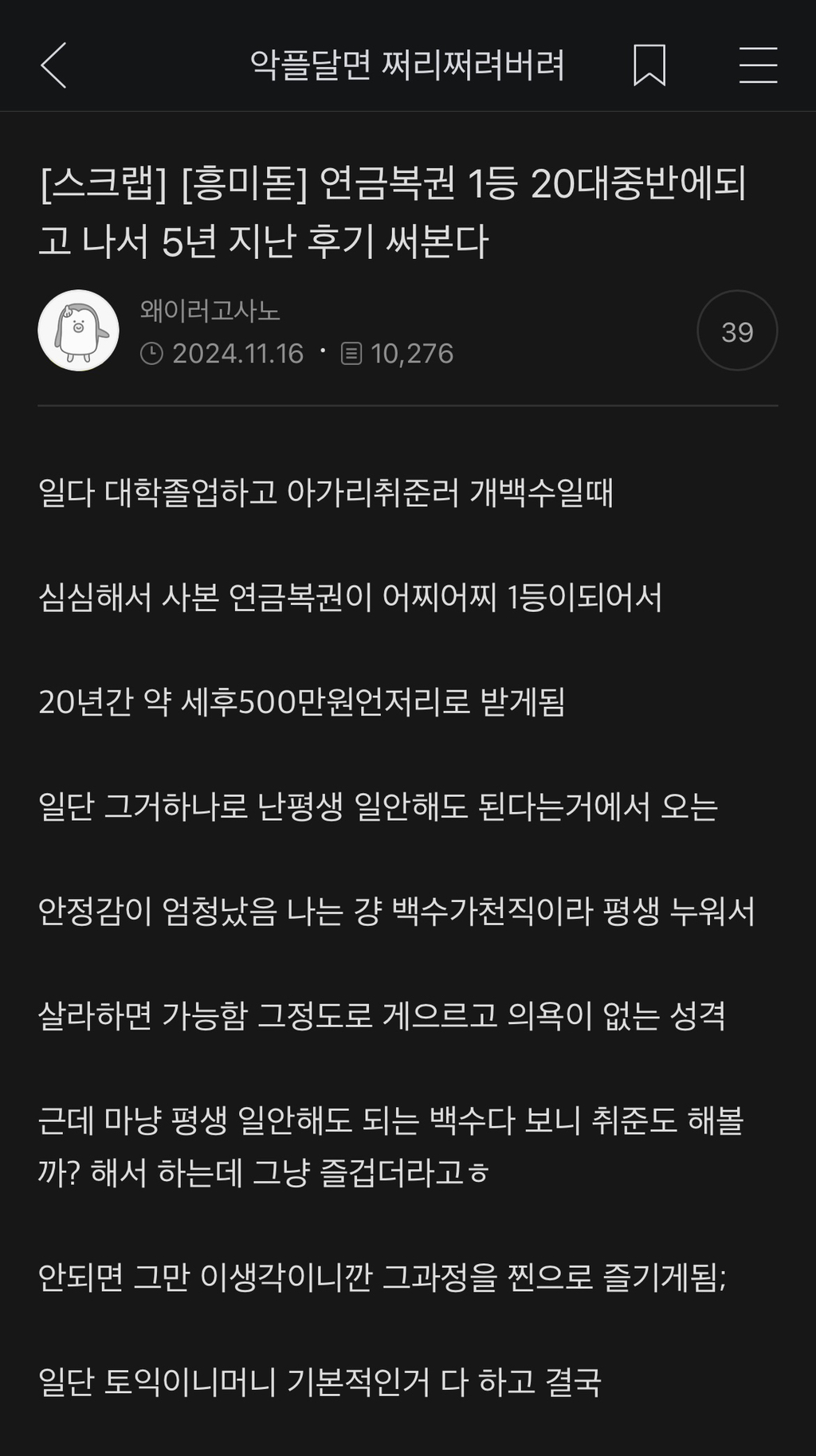
Task: Open cafe title 악플달면 쩌리쩌려버려
Action: 407,65
